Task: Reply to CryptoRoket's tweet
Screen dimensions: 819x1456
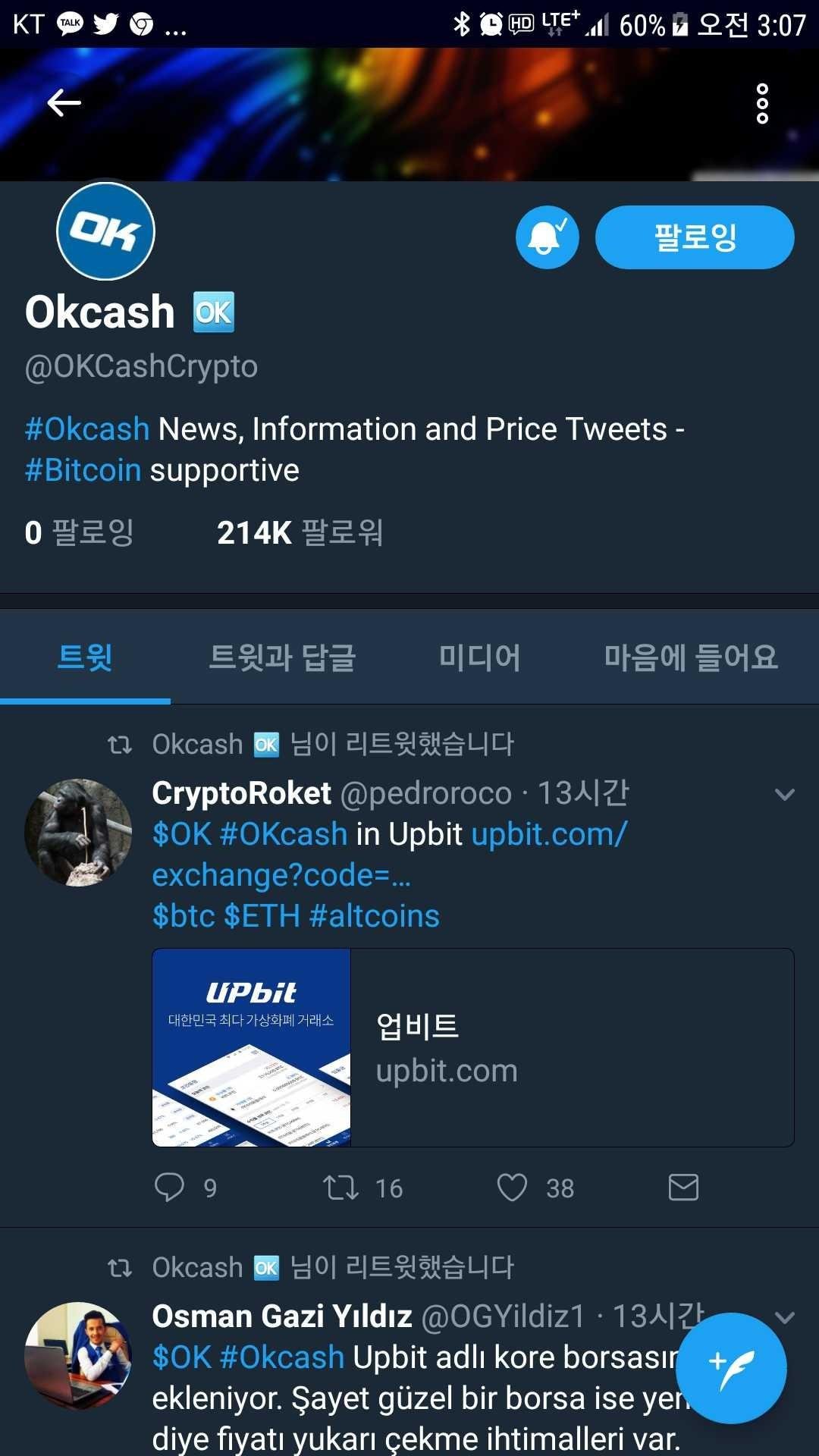Action: click(169, 1187)
